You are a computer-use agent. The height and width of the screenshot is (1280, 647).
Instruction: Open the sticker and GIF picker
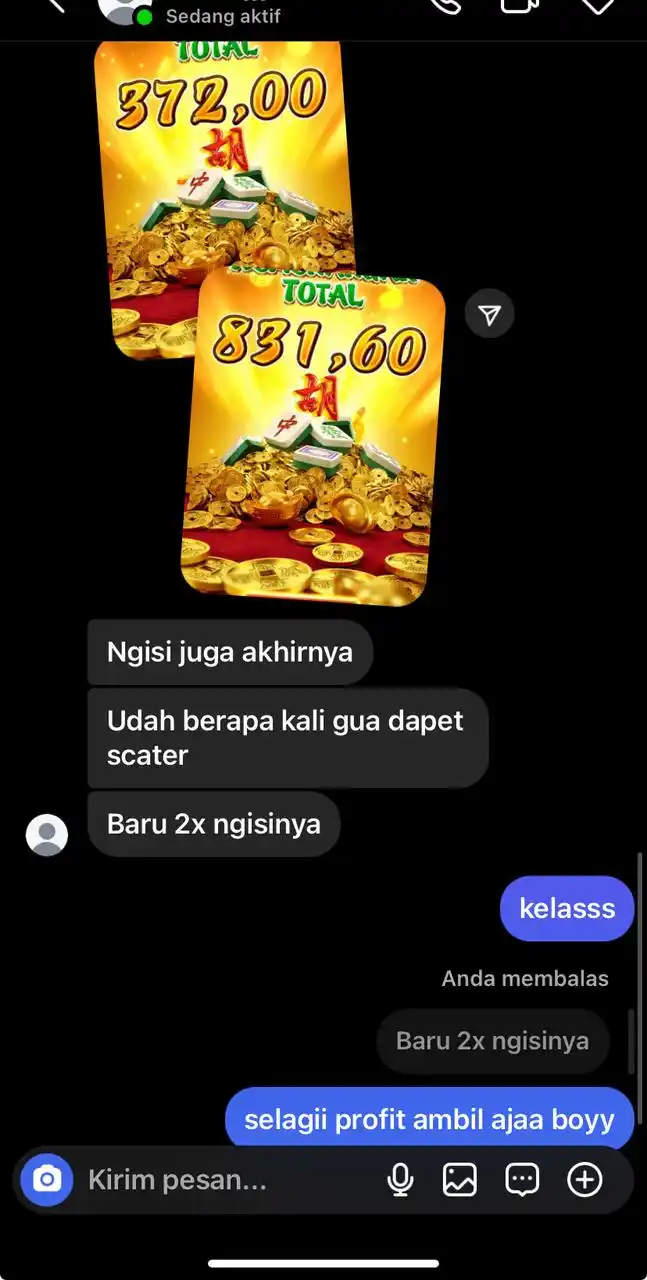click(522, 1180)
